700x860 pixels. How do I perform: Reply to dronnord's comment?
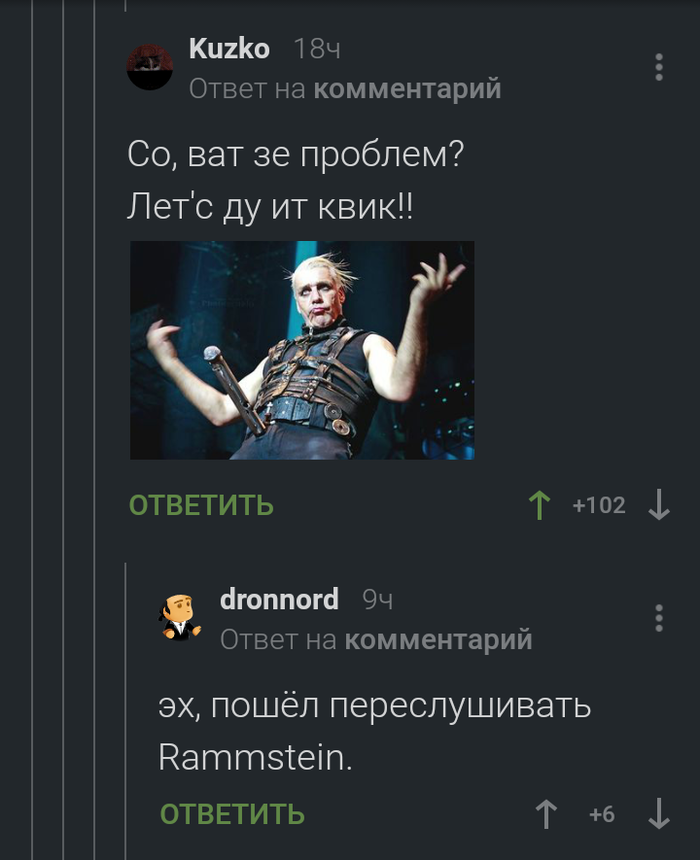[233, 814]
